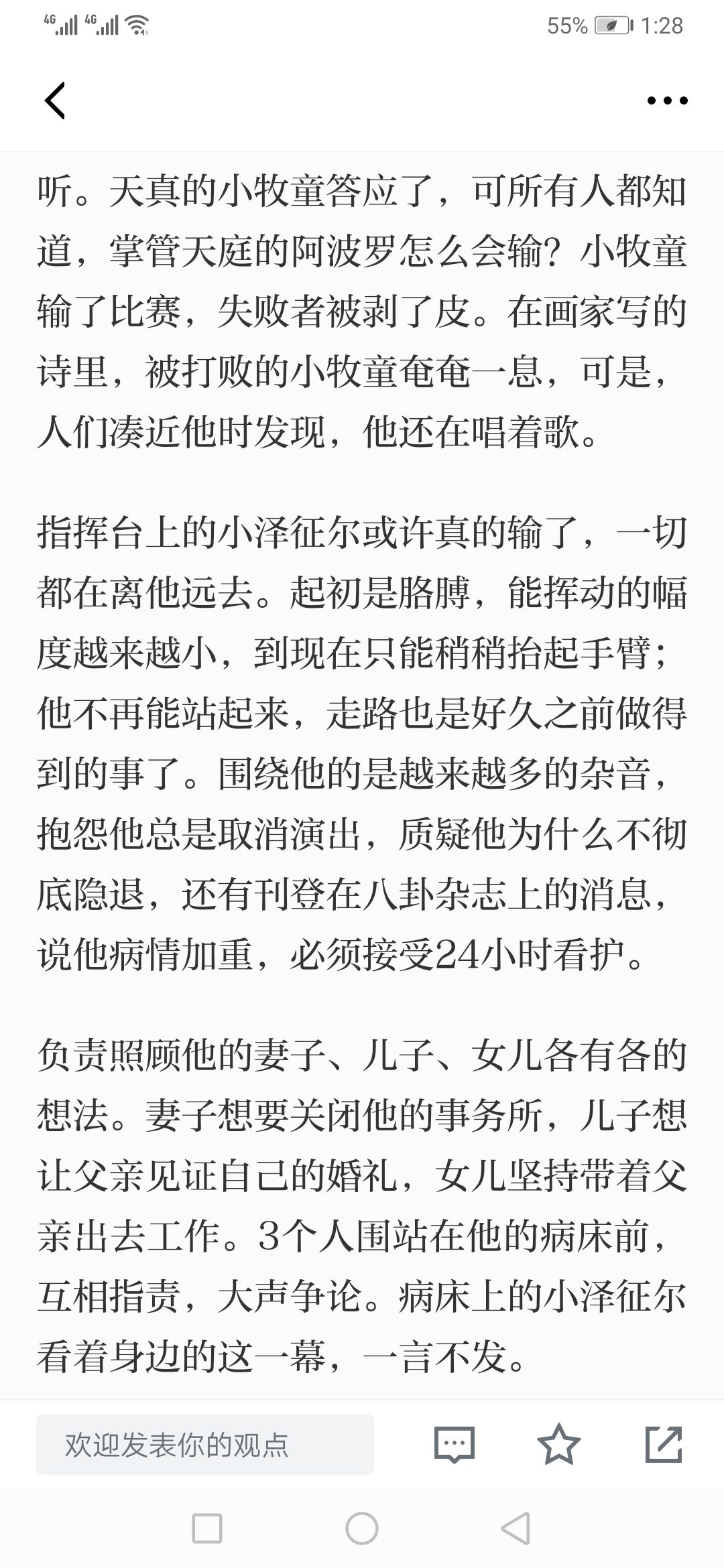
Task: Tap the 欢迎发表你的观点 comment field
Action: (205, 1445)
